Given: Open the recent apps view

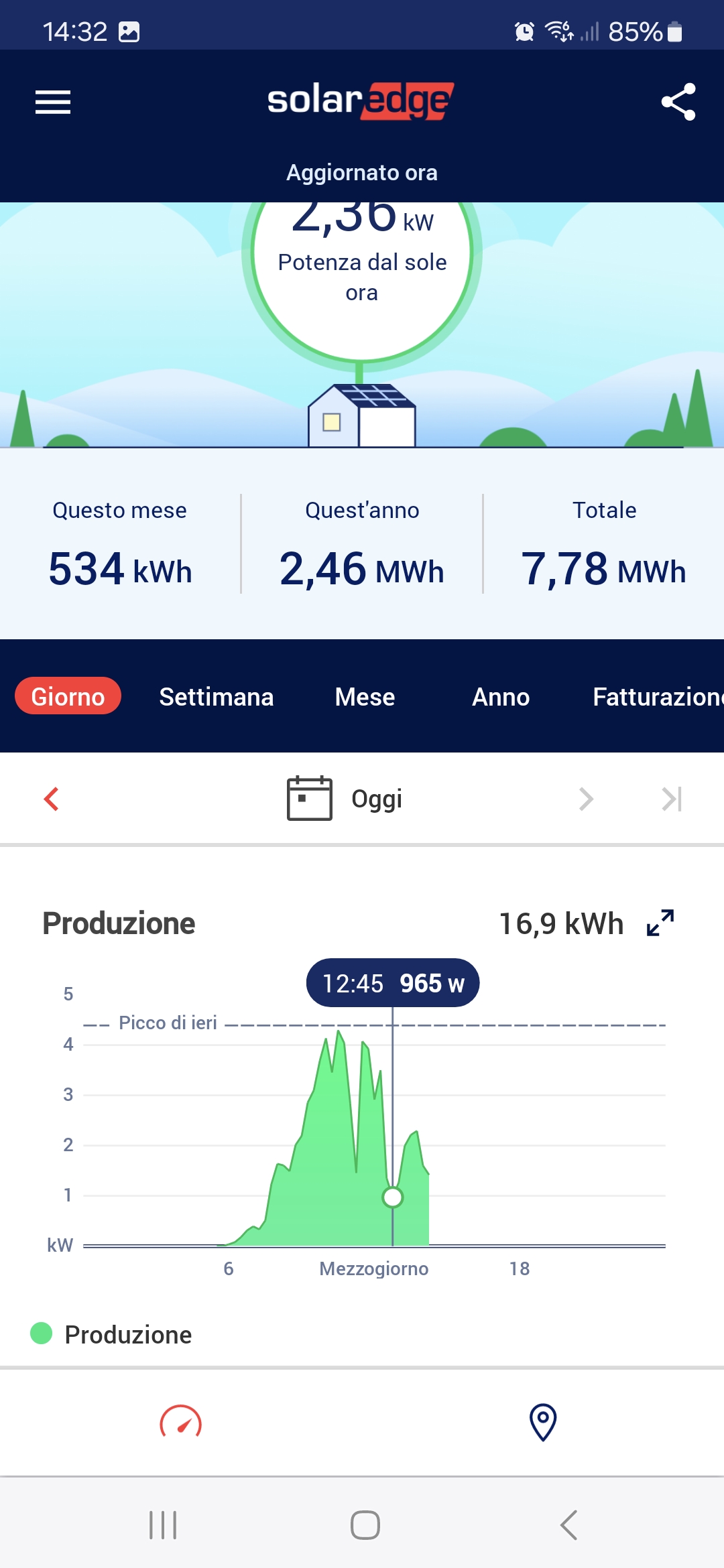Looking at the screenshot, I should coord(163,1525).
